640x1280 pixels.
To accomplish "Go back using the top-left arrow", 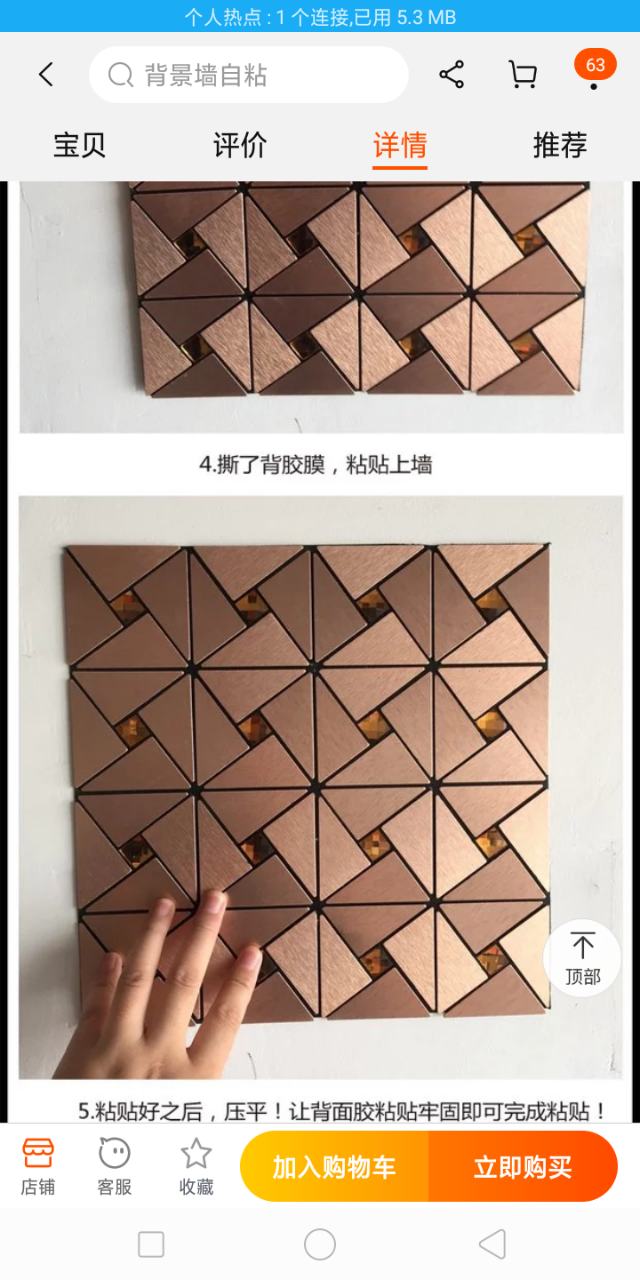I will [x=45, y=74].
